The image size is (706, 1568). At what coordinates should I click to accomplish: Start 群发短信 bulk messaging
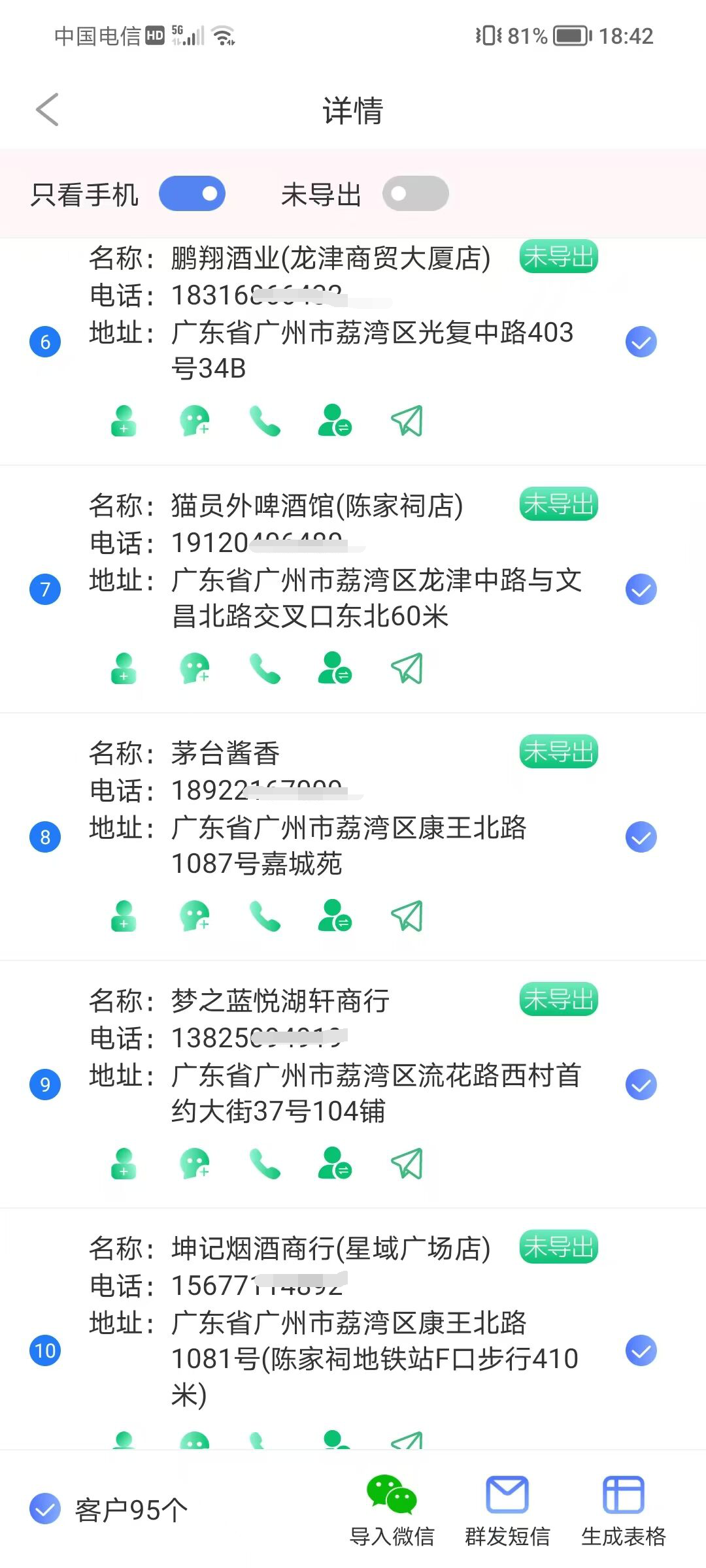click(507, 1510)
